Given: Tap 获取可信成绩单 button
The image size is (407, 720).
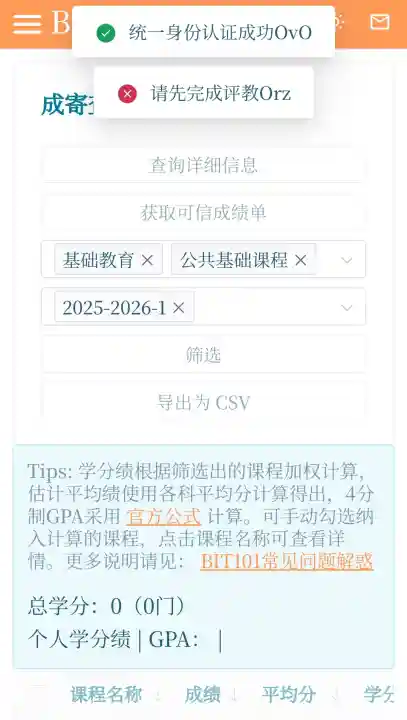Looking at the screenshot, I should click(x=204, y=213).
